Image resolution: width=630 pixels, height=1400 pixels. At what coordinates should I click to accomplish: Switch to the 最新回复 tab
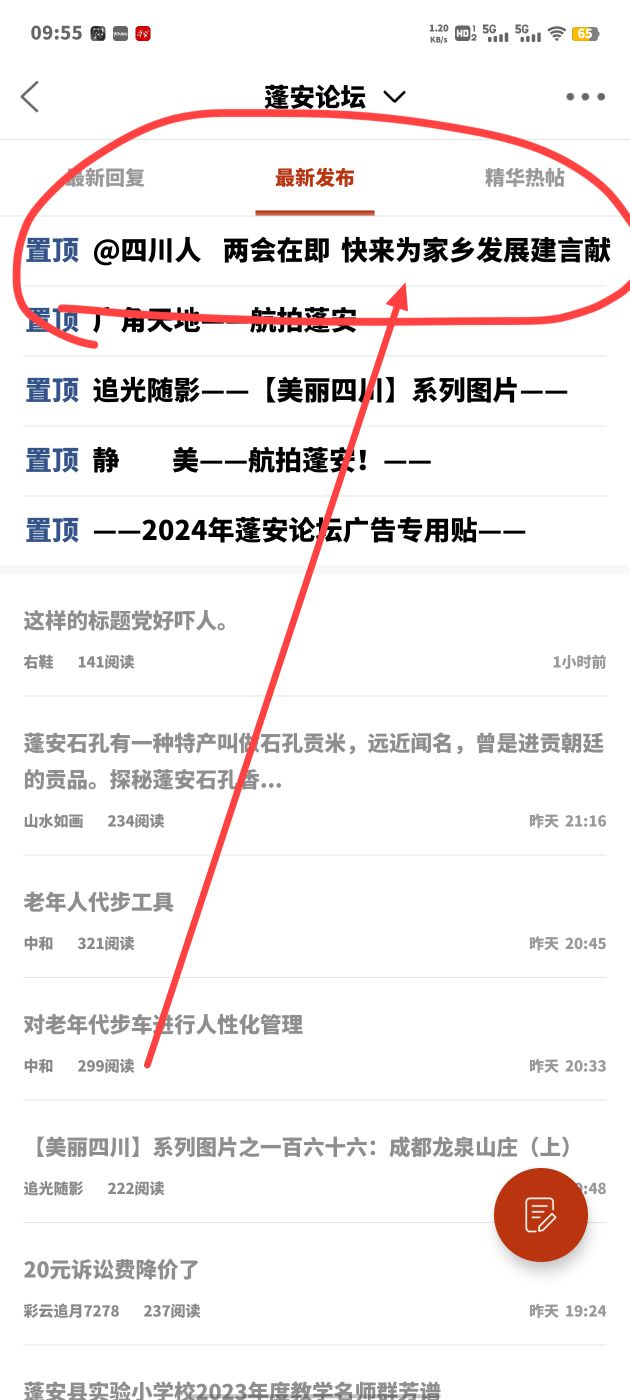pos(105,178)
